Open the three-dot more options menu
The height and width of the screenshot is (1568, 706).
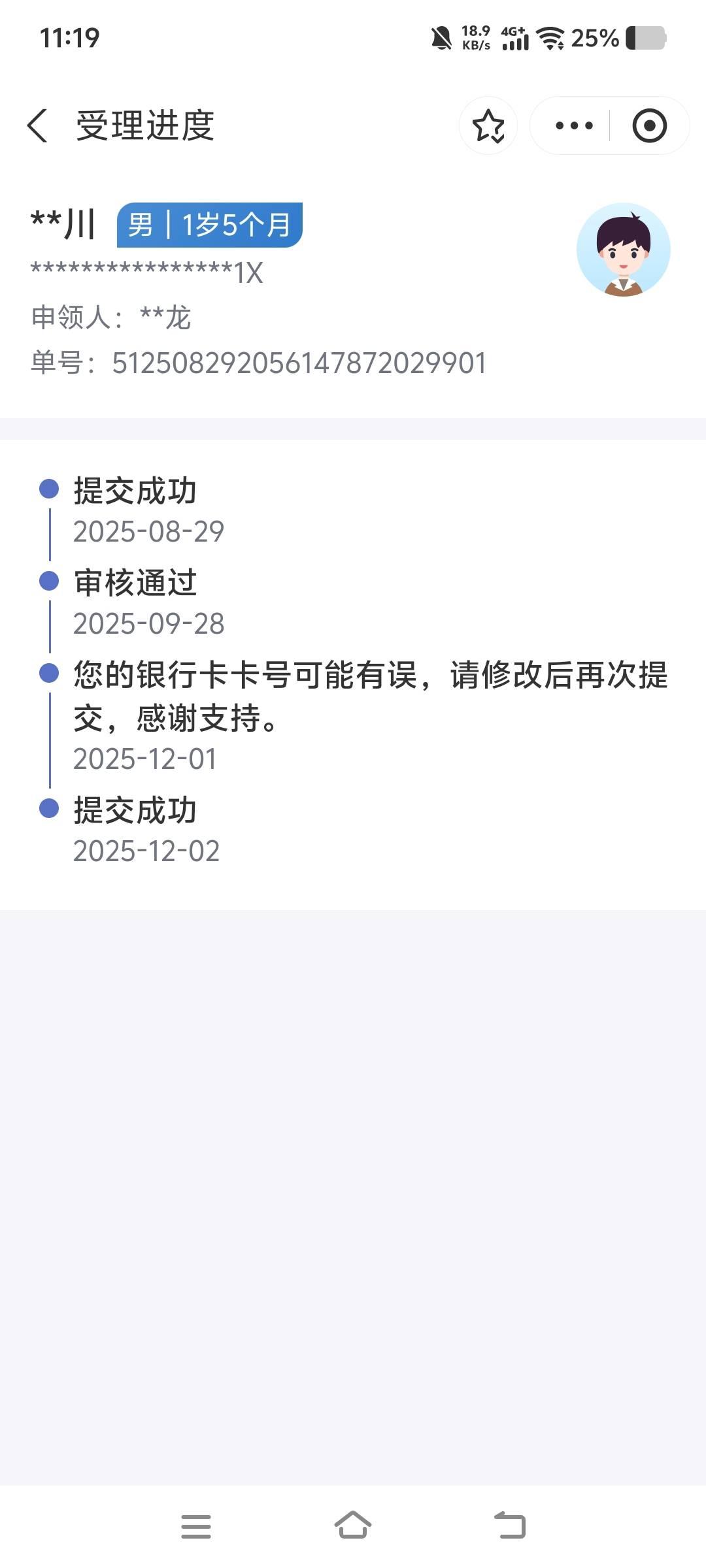pos(573,125)
